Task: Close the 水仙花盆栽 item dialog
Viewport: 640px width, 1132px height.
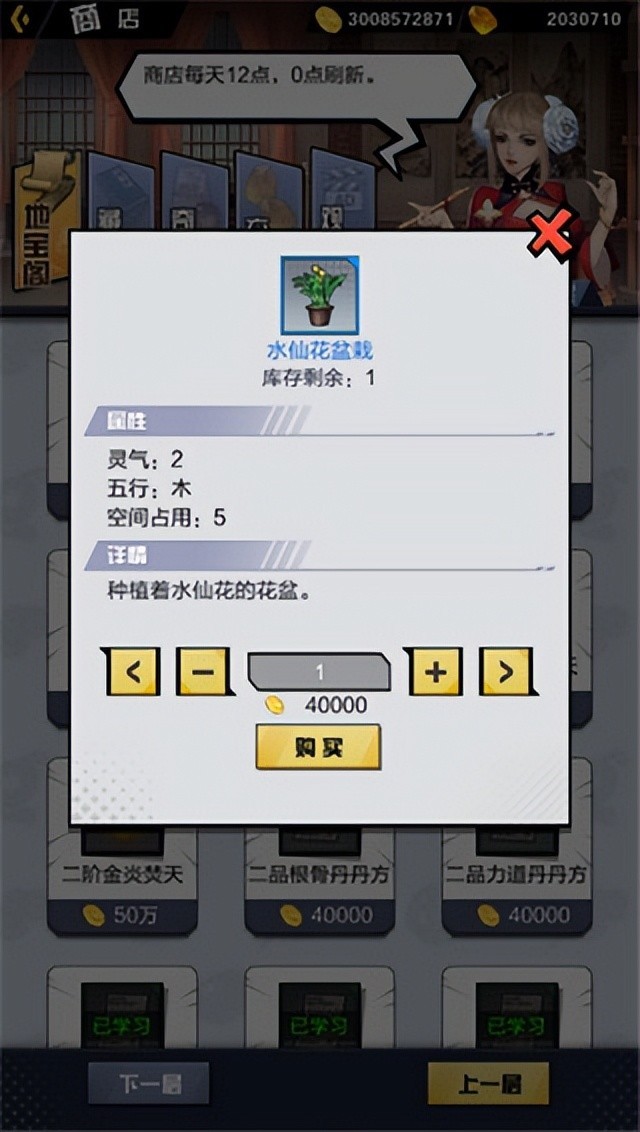Action: pos(551,236)
